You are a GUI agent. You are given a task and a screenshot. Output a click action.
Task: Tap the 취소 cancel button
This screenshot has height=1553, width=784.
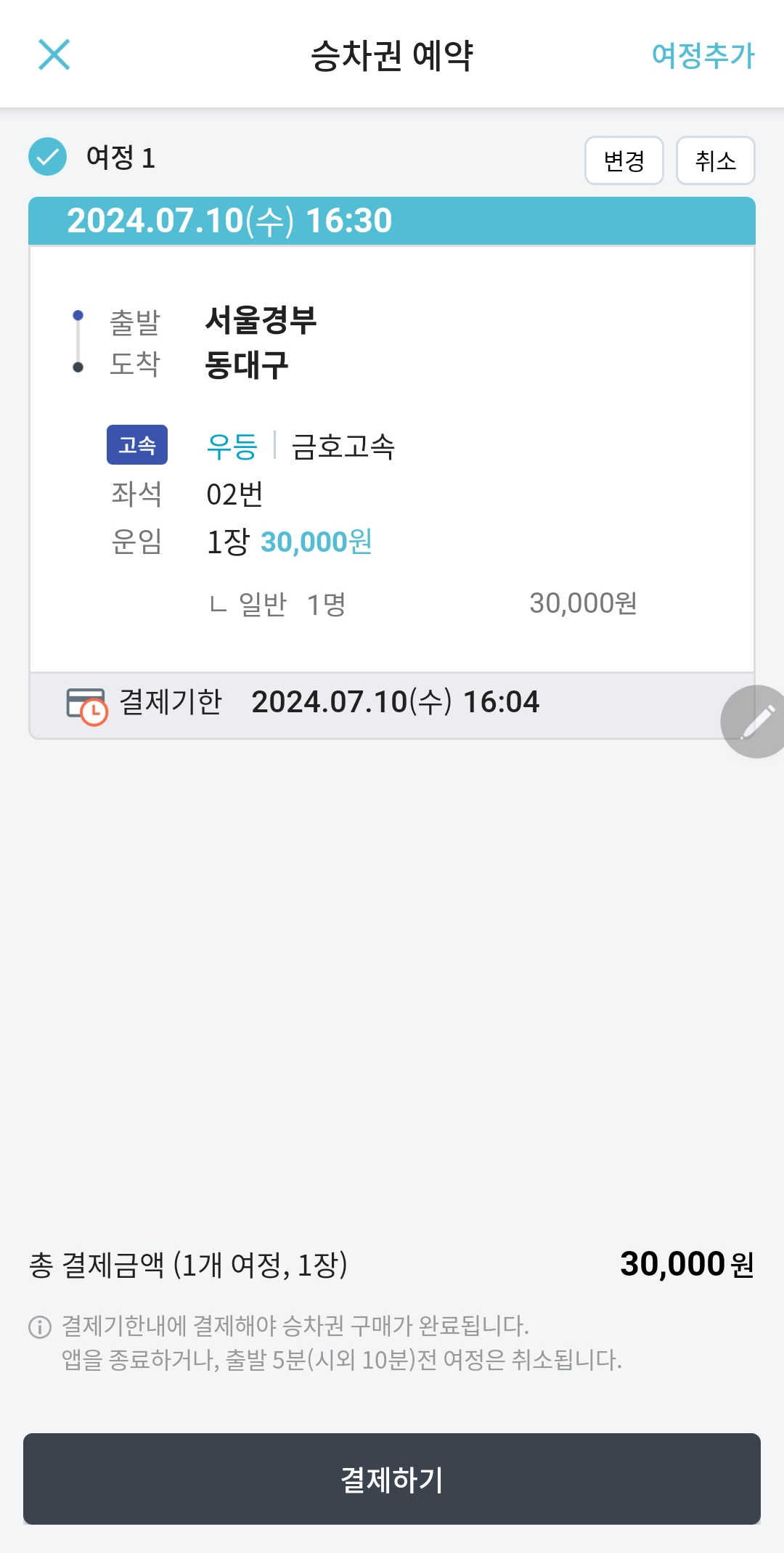[x=716, y=160]
